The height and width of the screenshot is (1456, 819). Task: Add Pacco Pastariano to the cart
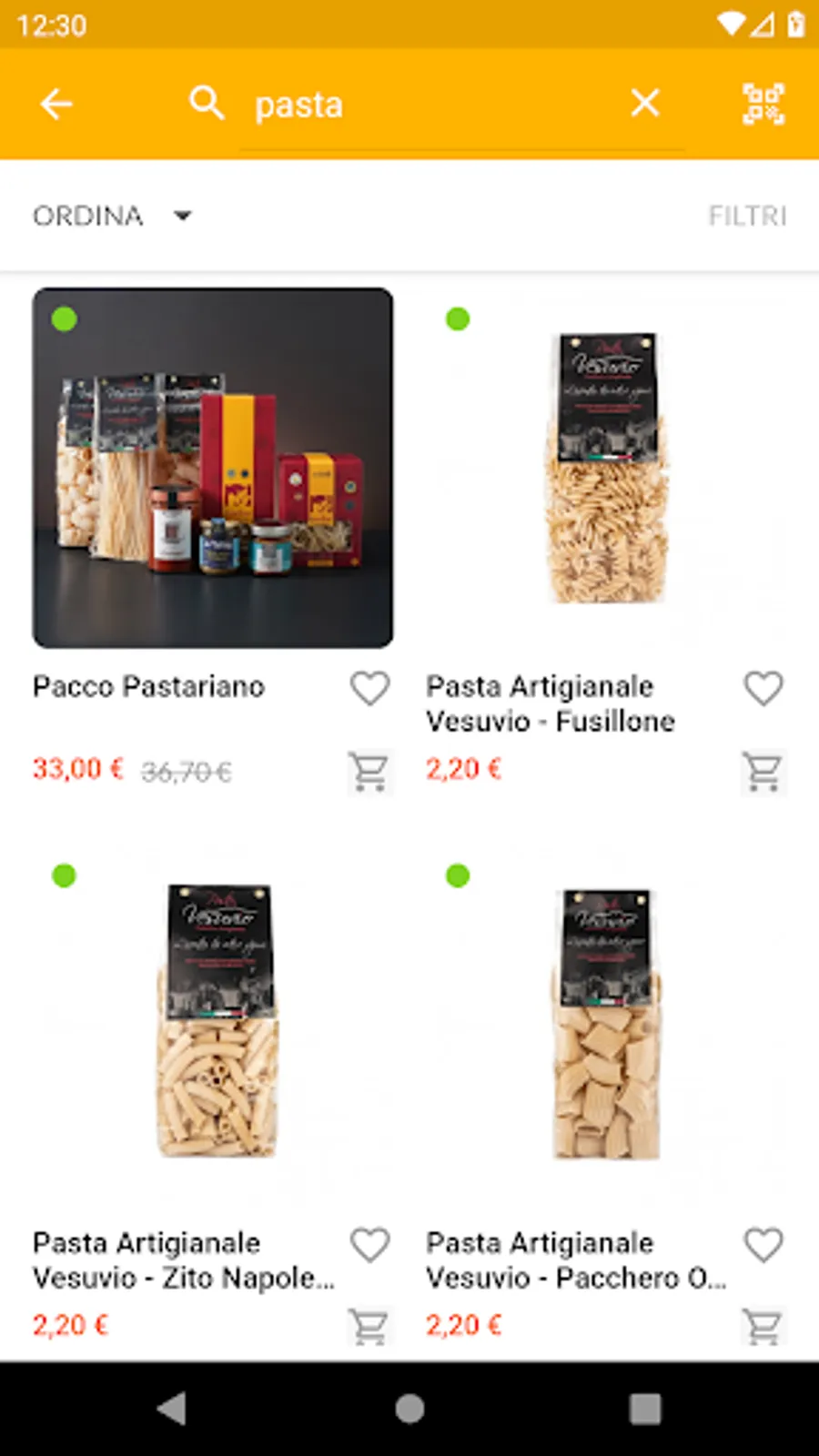point(369,772)
